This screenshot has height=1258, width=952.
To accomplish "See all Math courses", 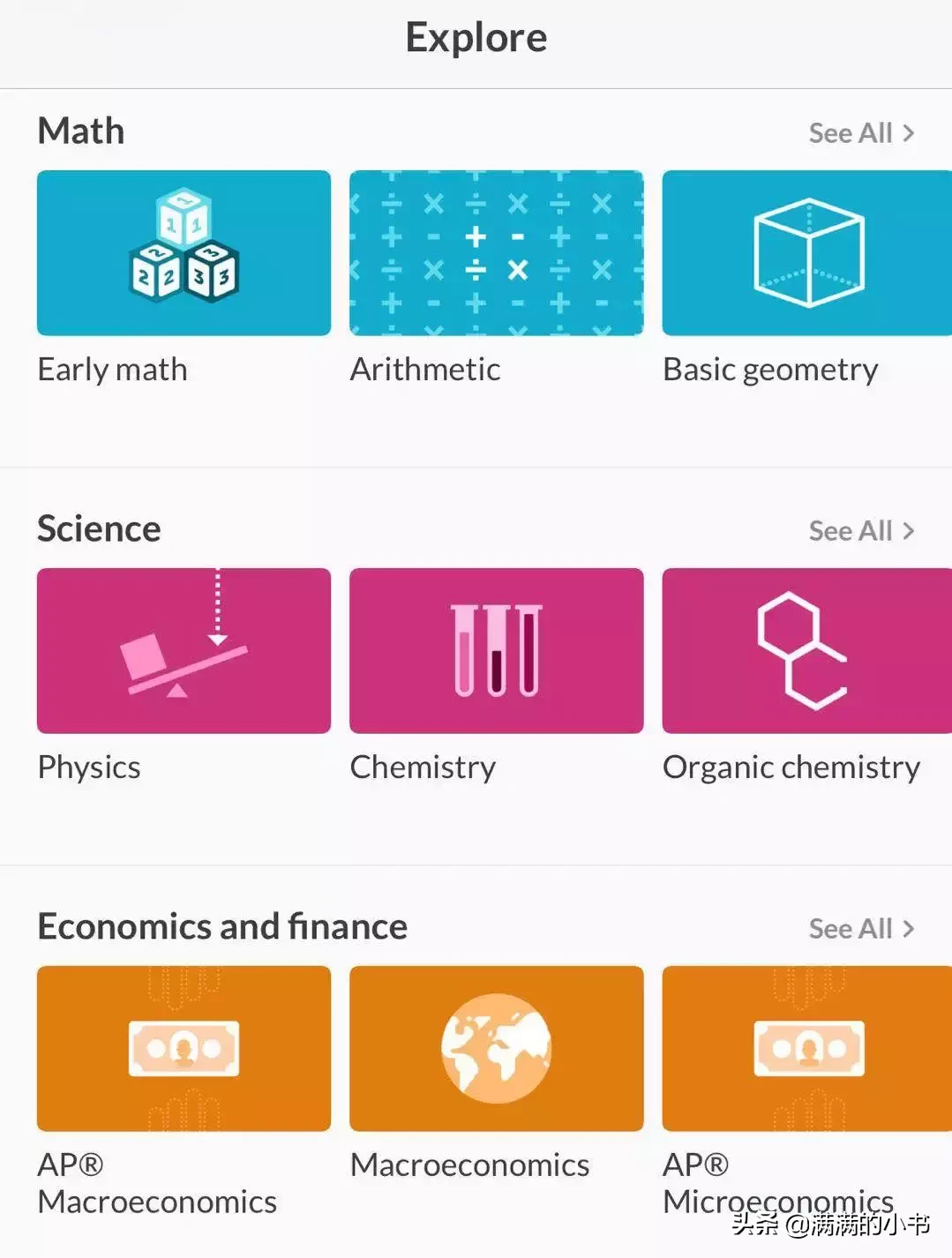I will [x=861, y=133].
